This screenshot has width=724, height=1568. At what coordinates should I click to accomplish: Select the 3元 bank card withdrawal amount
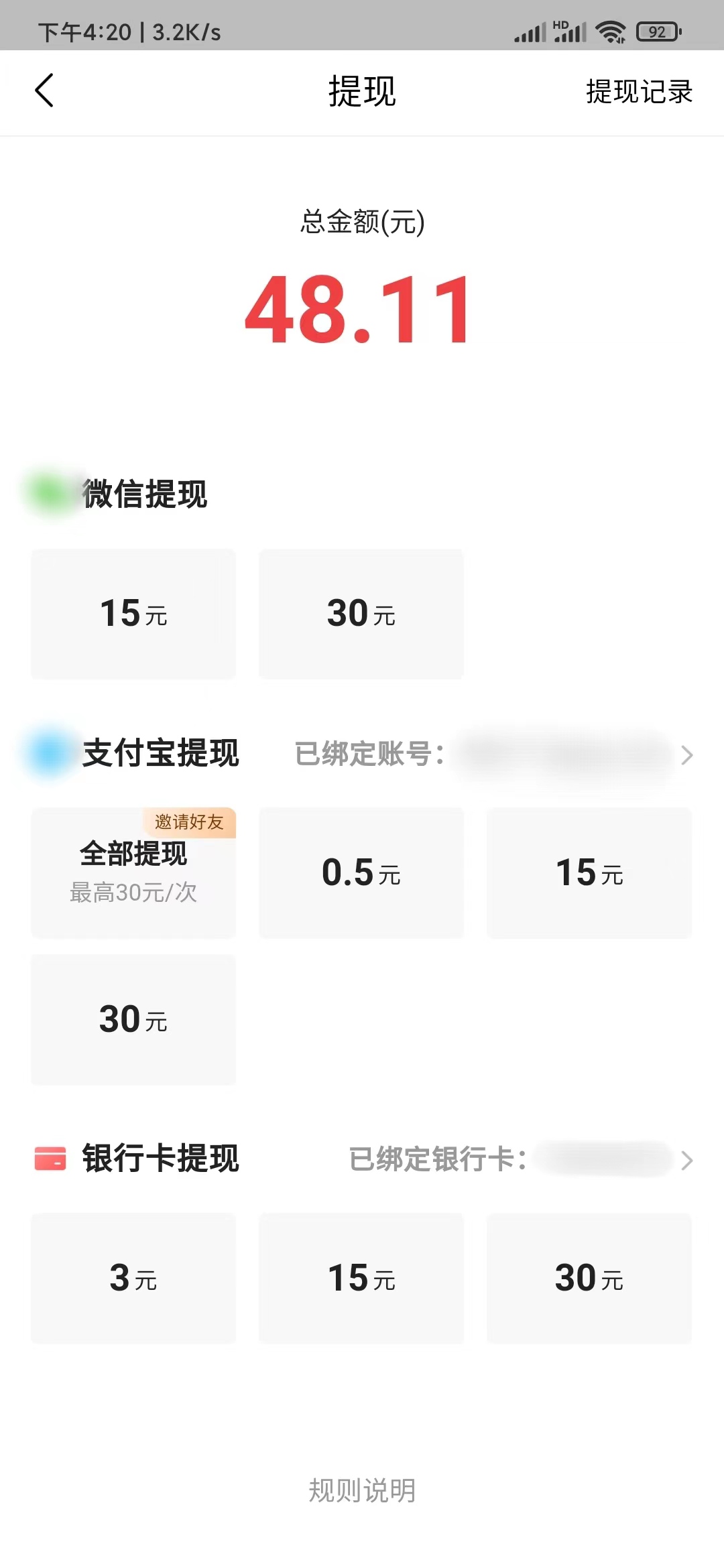click(133, 1279)
